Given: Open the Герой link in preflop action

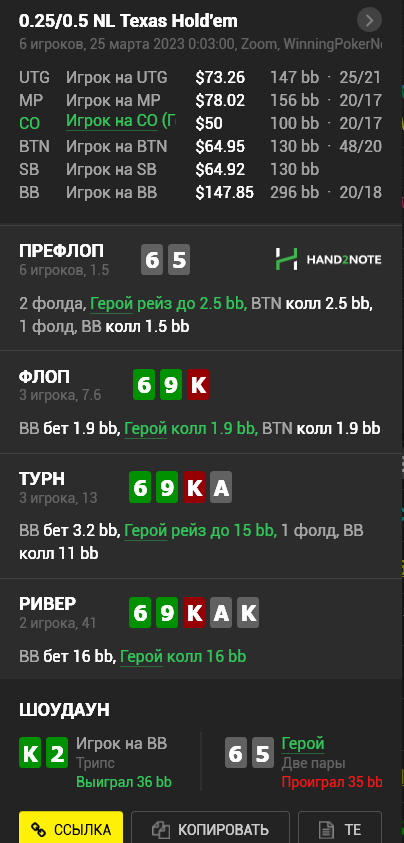Looking at the screenshot, I should point(111,304).
